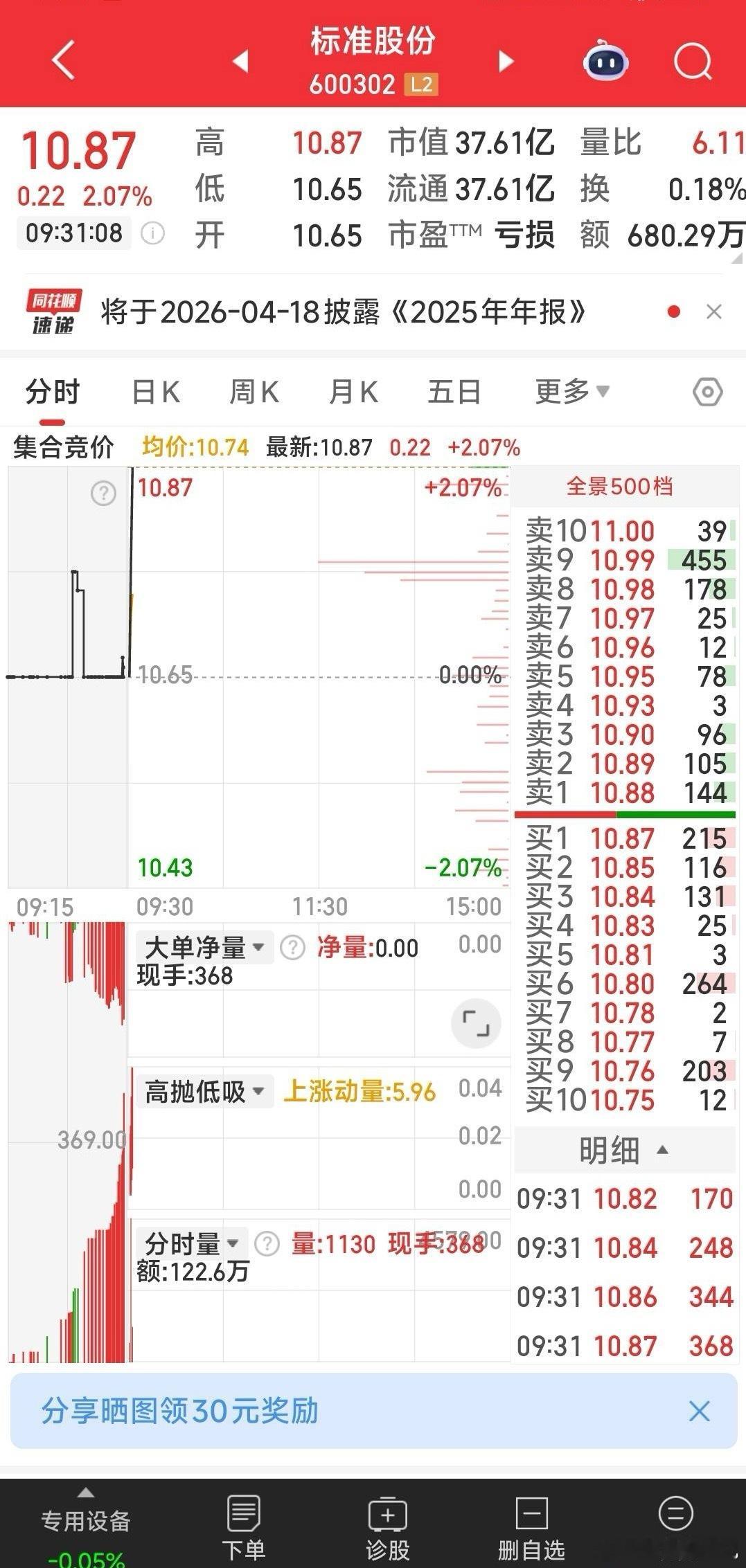Open the 大单净量 indicator dropdown
This screenshot has width=746, height=1568.
201,947
